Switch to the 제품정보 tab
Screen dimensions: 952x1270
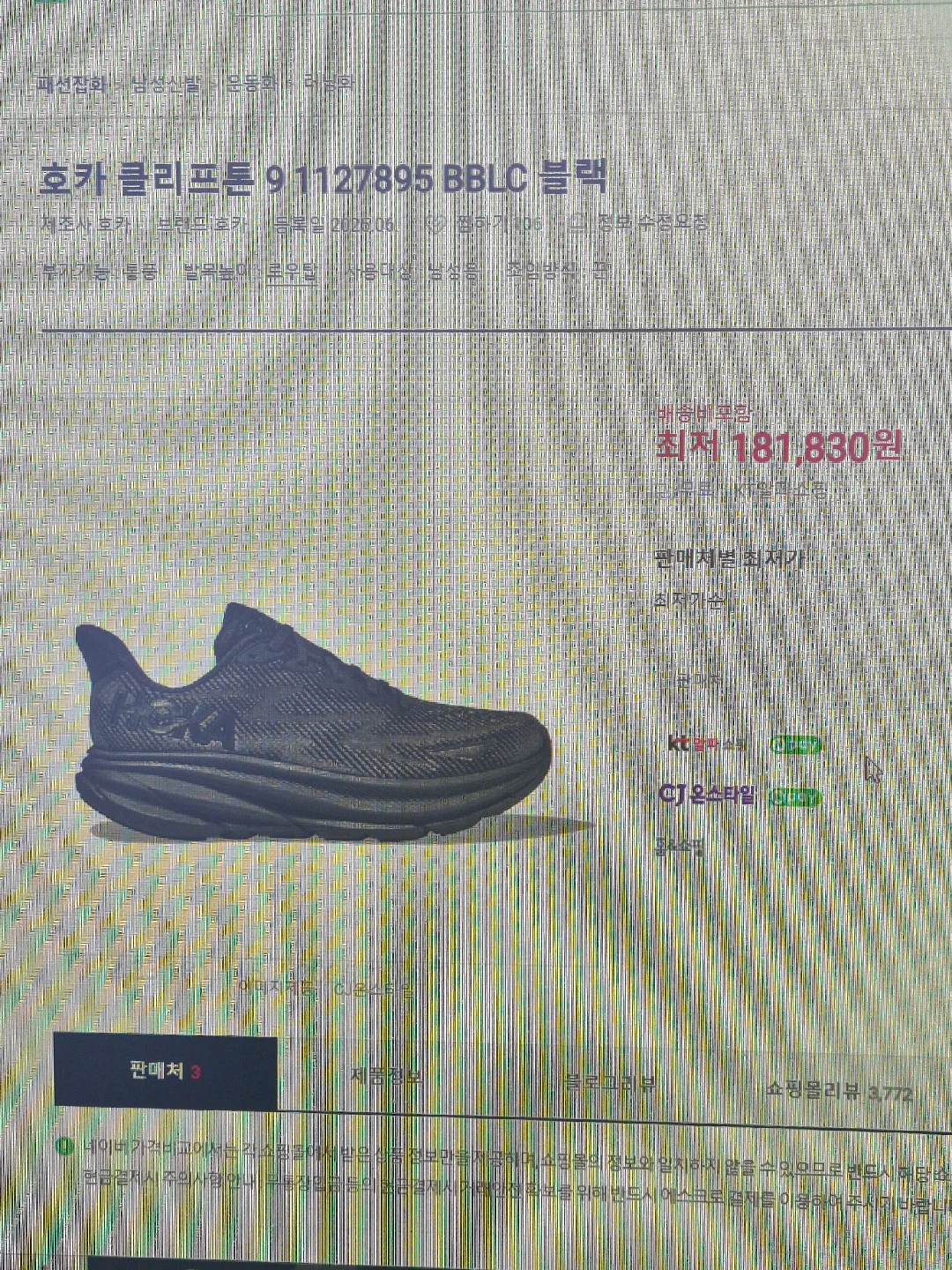[x=386, y=1077]
